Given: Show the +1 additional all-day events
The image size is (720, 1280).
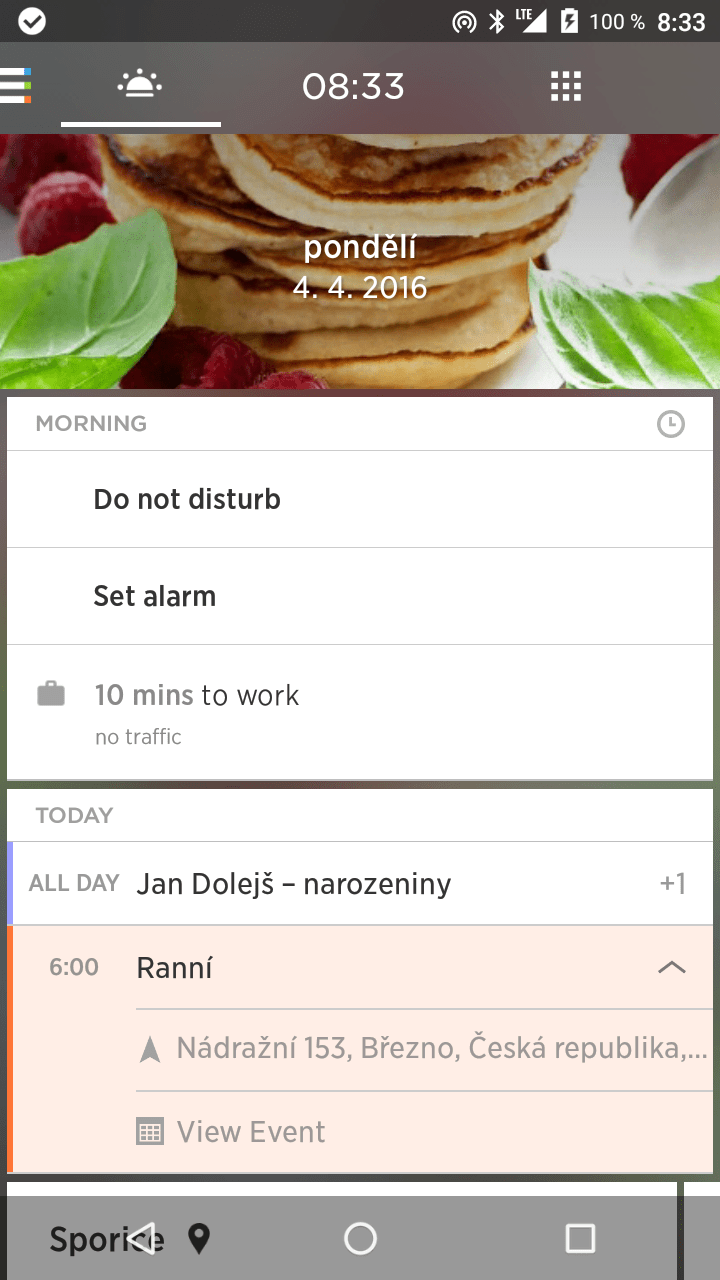Looking at the screenshot, I should (672, 884).
